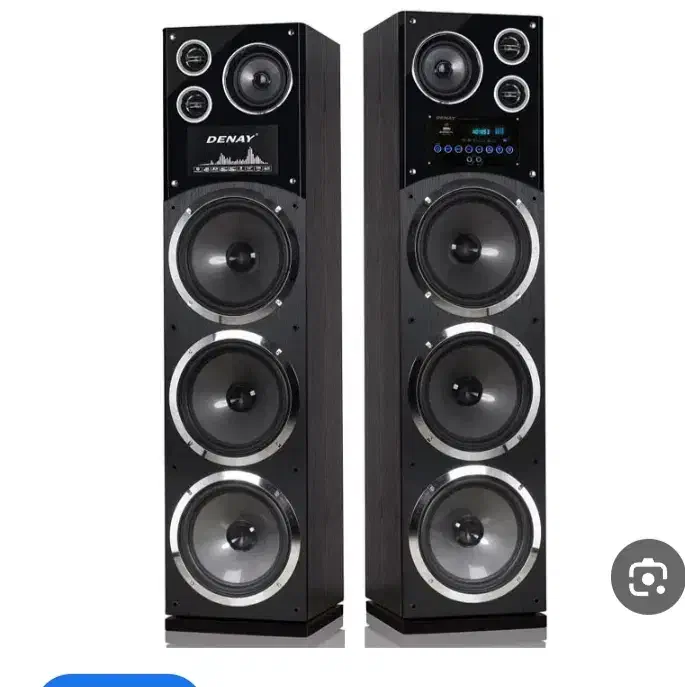Search this image with Google Lens
This screenshot has width=685, height=687.
[647, 577]
